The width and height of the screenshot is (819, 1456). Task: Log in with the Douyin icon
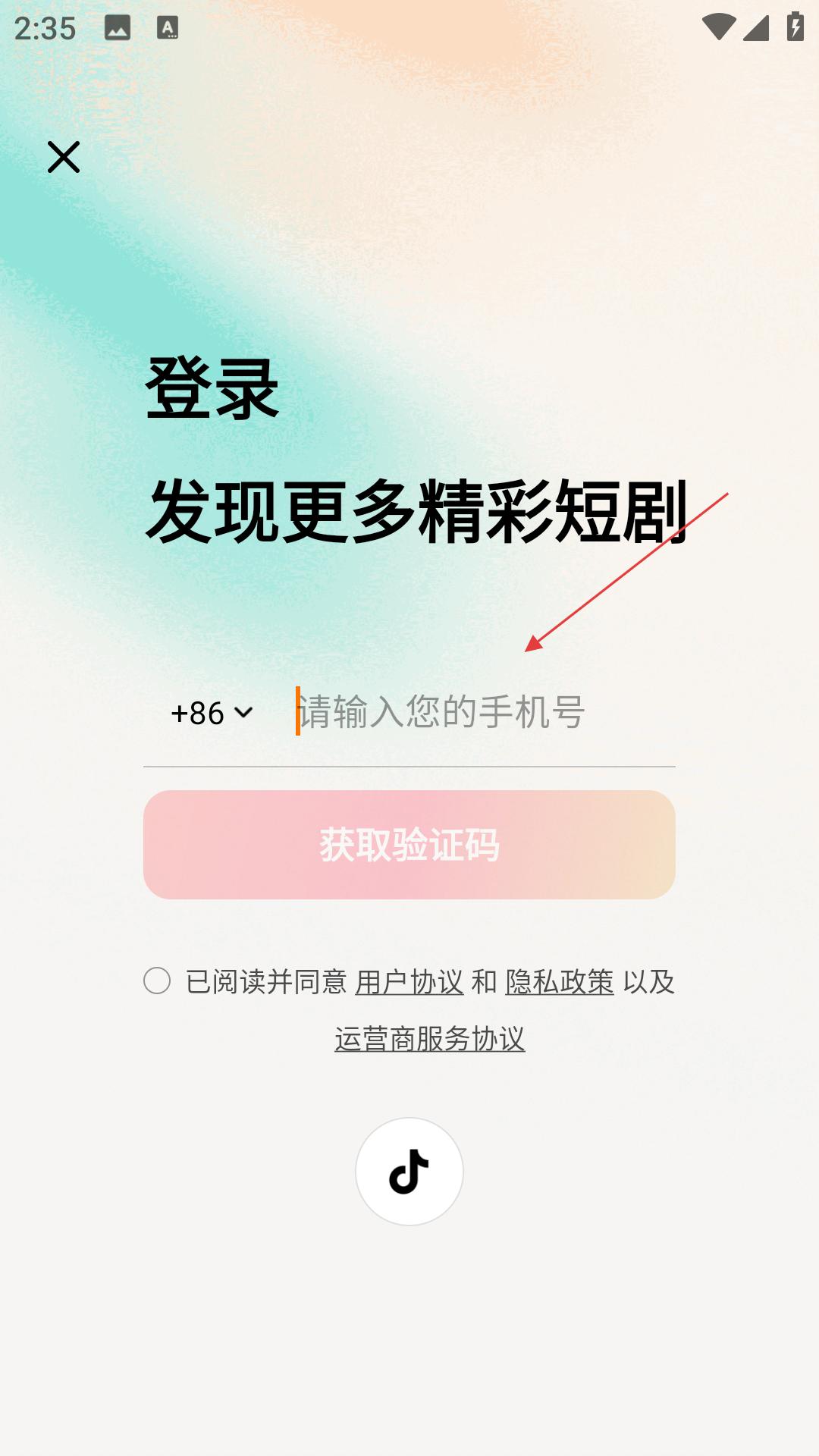409,1172
